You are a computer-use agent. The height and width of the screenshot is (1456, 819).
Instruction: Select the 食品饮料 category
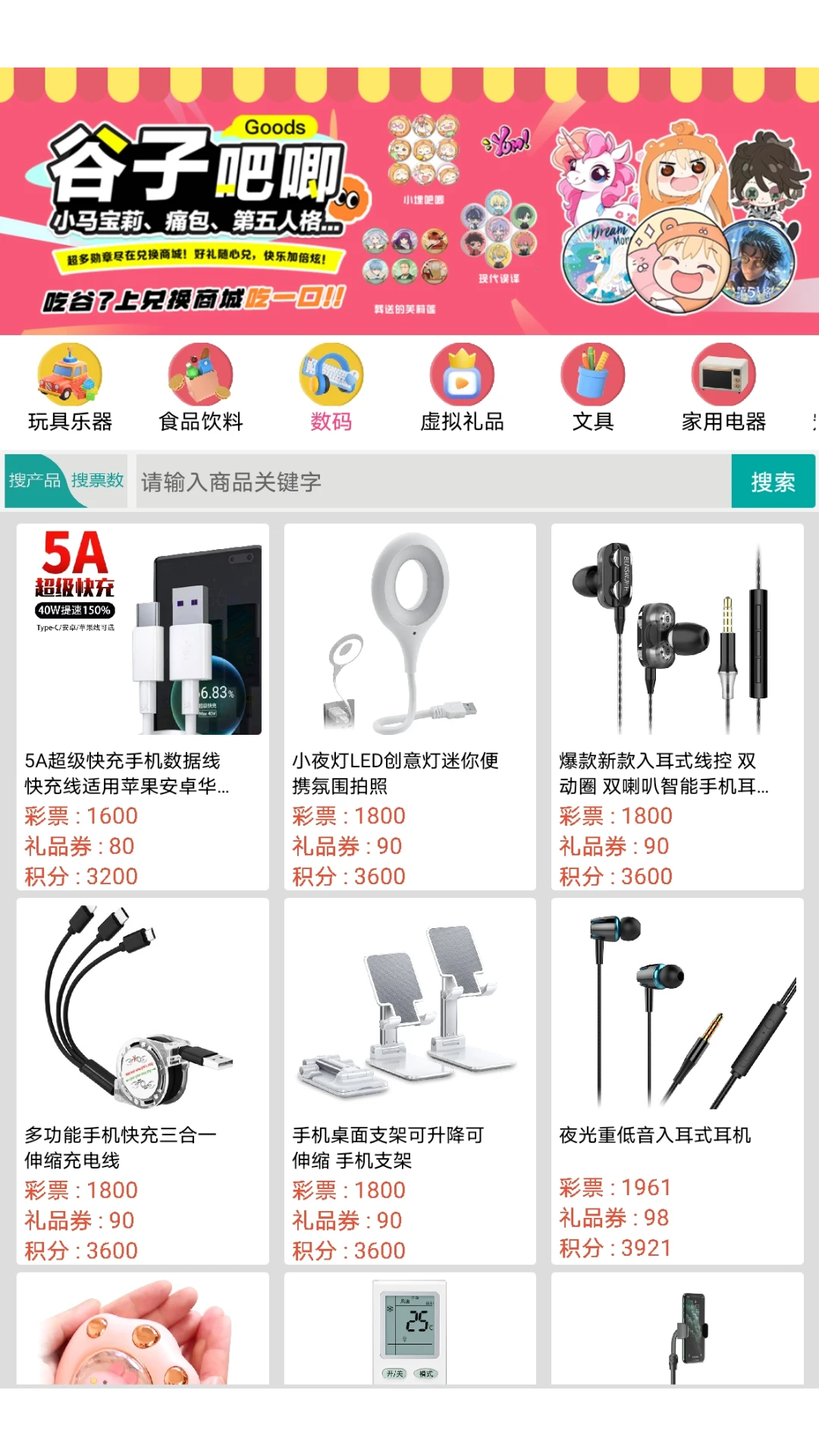pyautogui.click(x=200, y=388)
